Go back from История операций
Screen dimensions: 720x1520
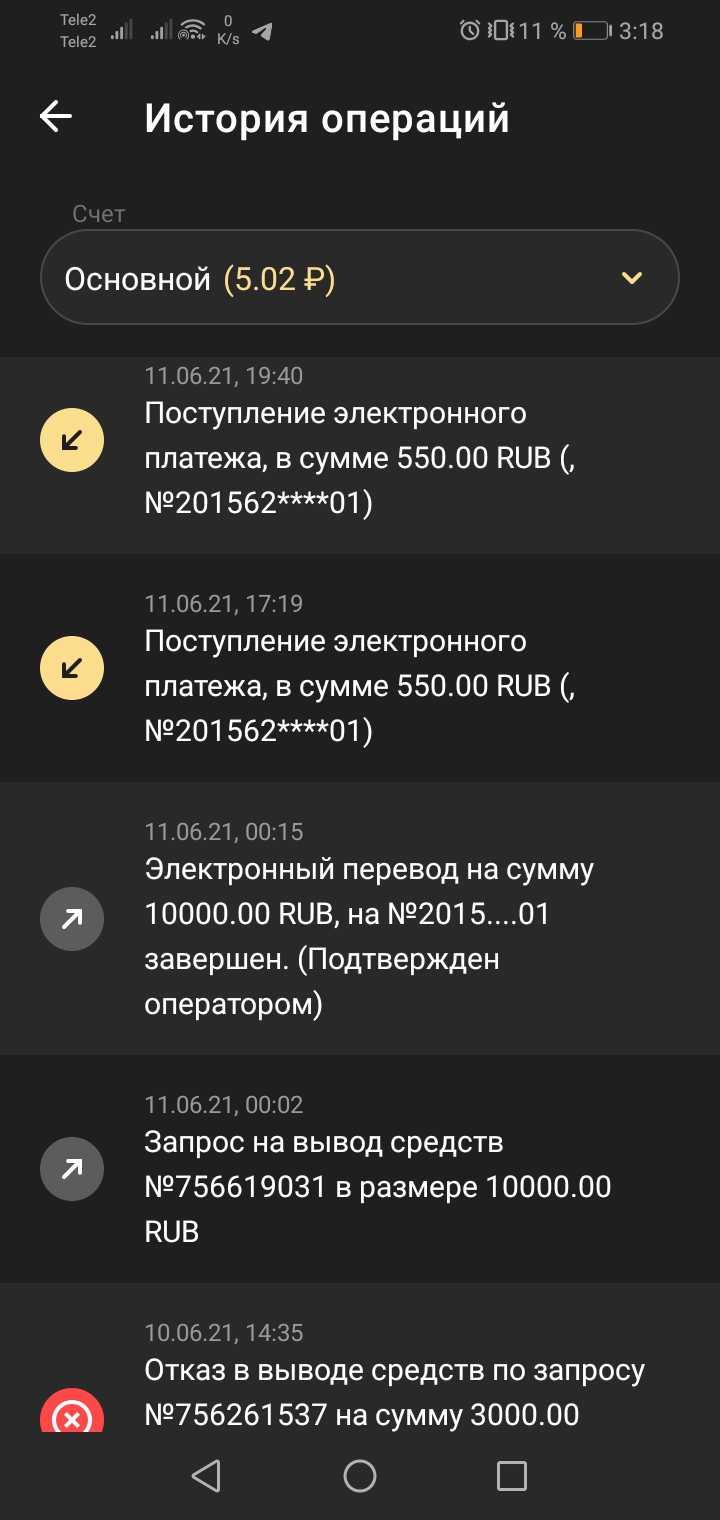tap(56, 117)
